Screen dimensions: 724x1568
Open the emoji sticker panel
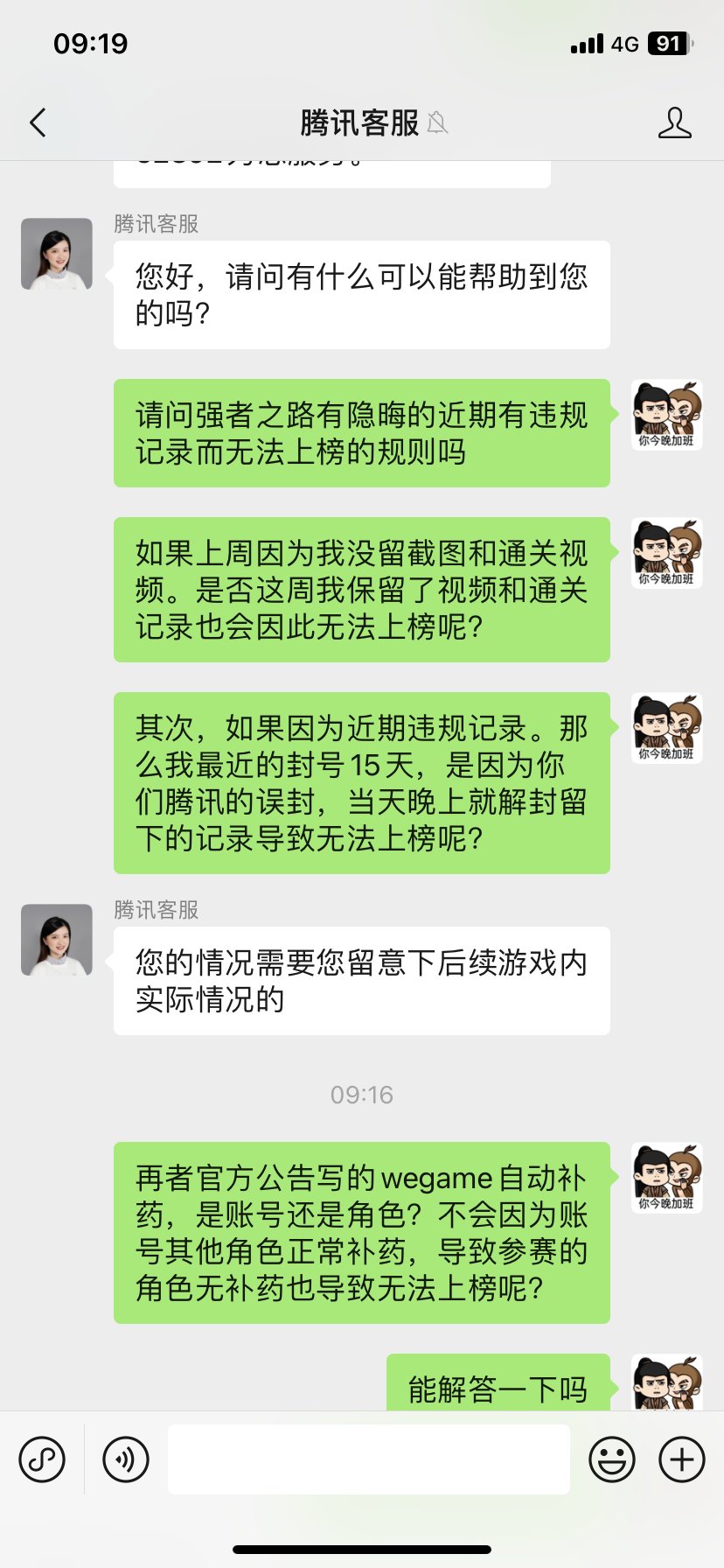click(611, 1459)
